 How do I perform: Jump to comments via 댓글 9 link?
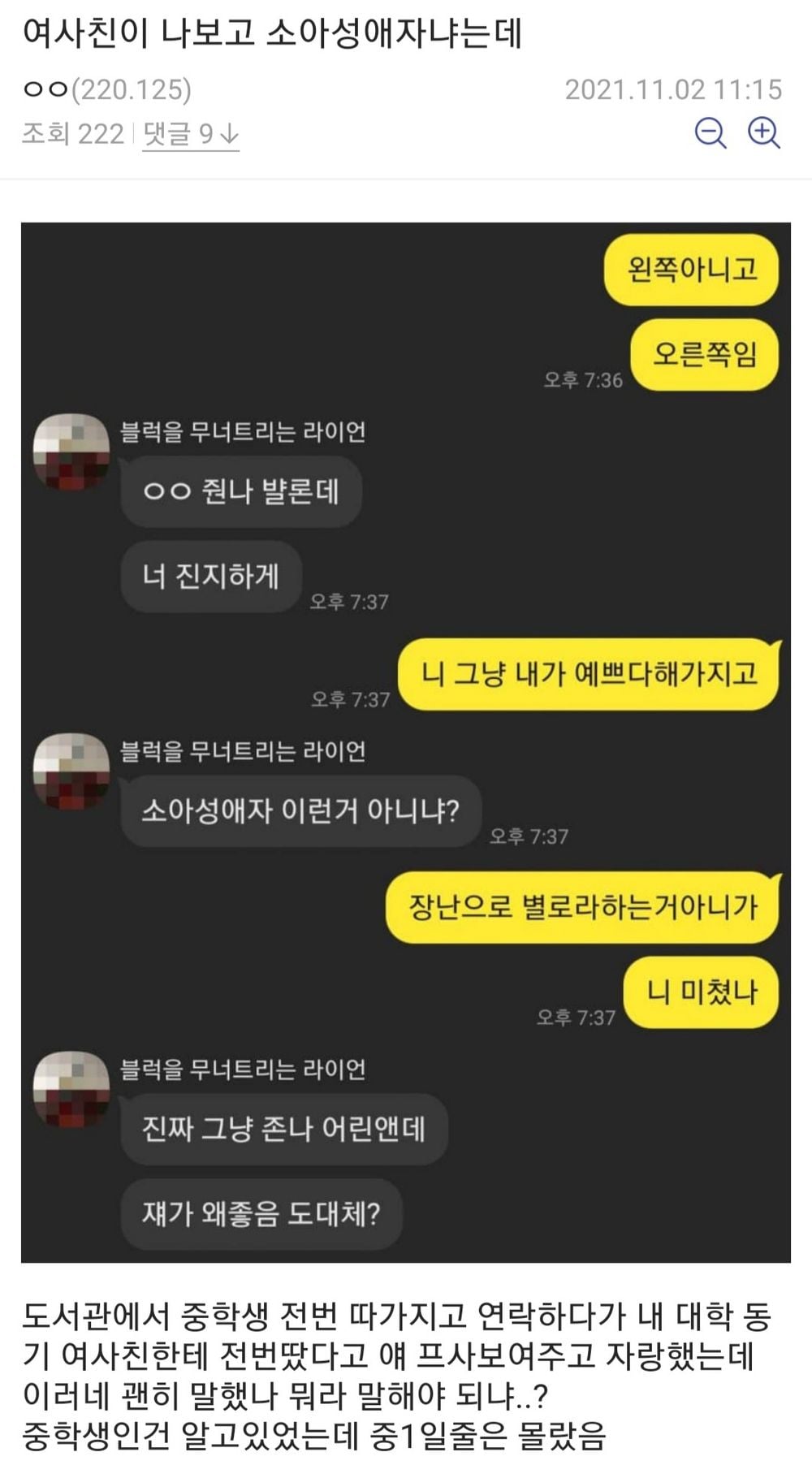tap(191, 134)
